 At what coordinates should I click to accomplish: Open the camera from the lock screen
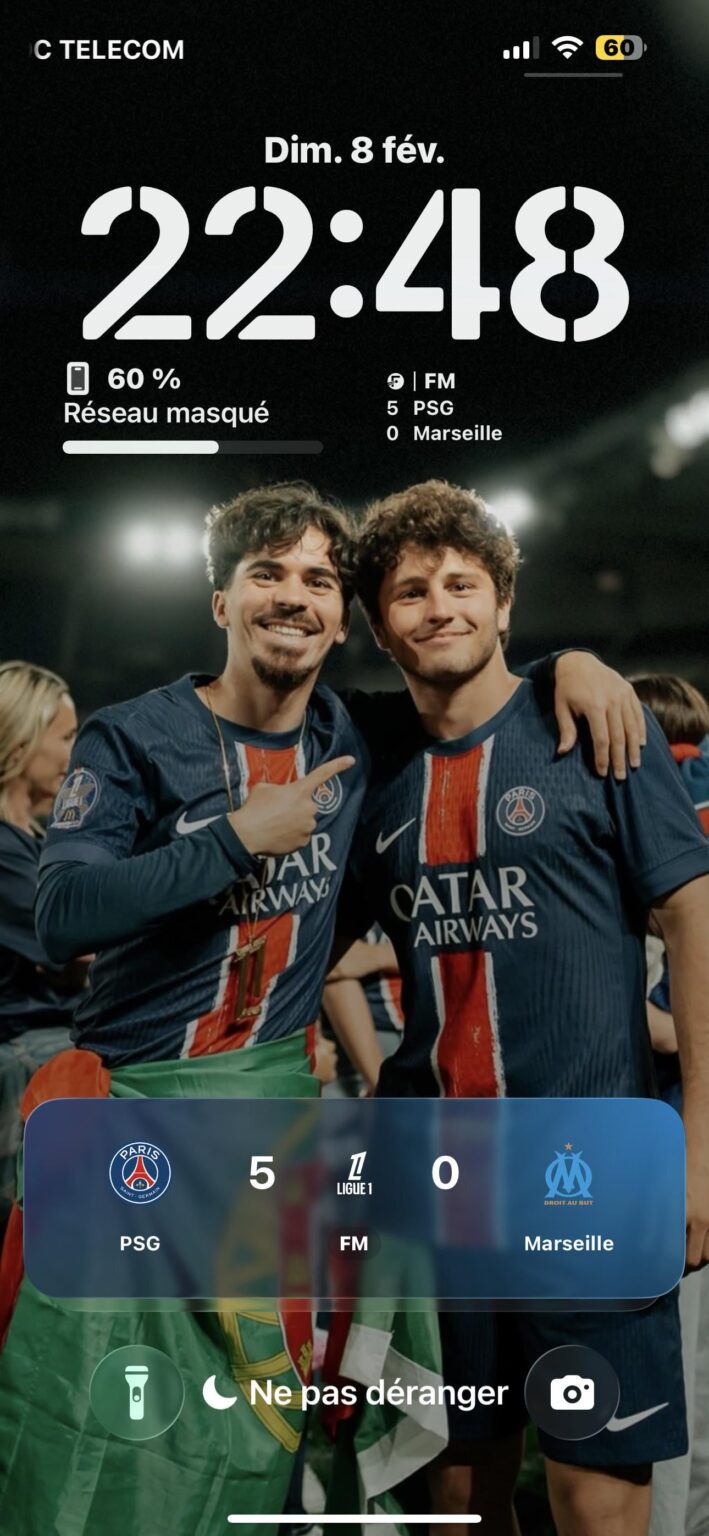pos(572,1392)
